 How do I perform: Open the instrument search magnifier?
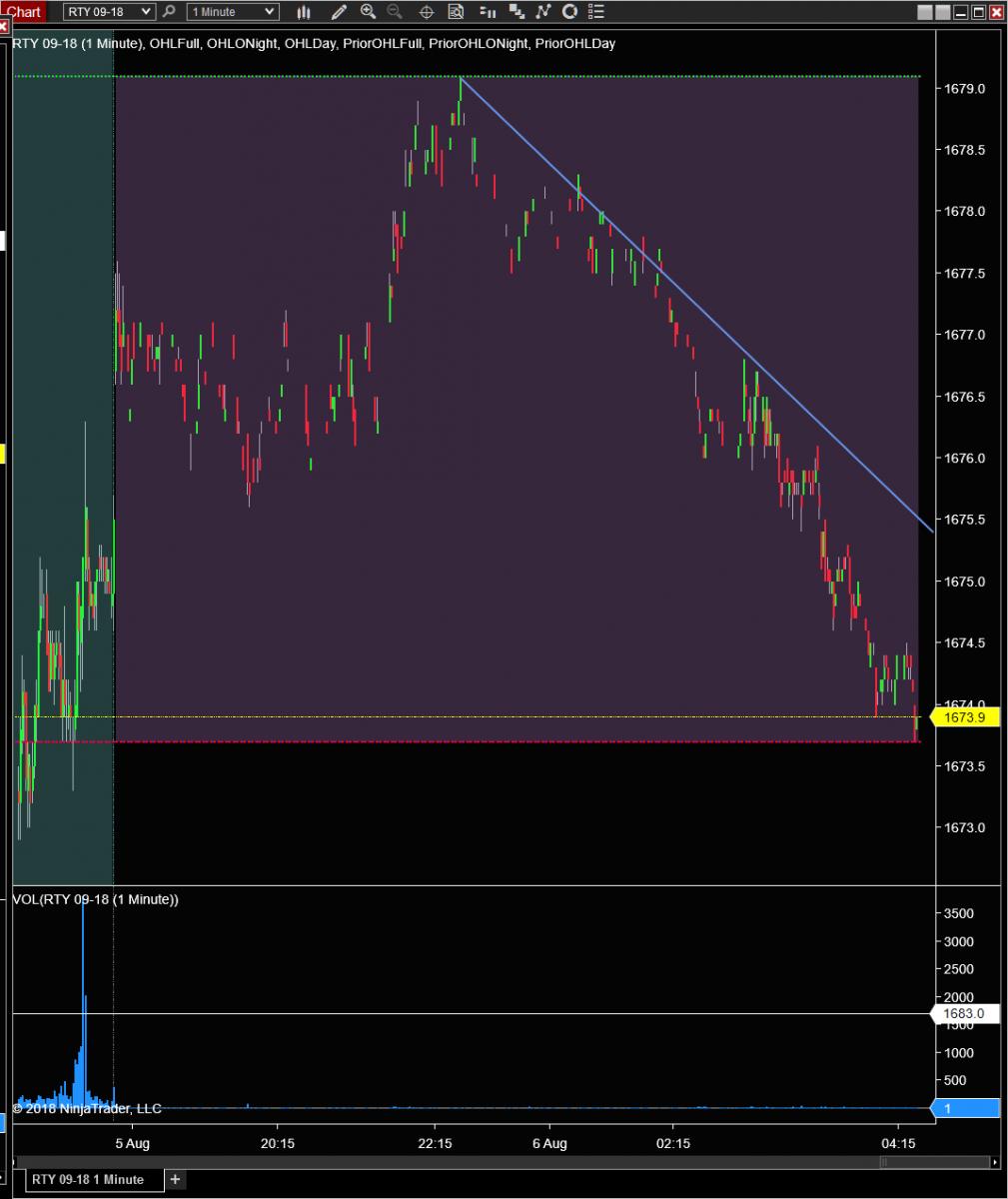tap(168, 12)
